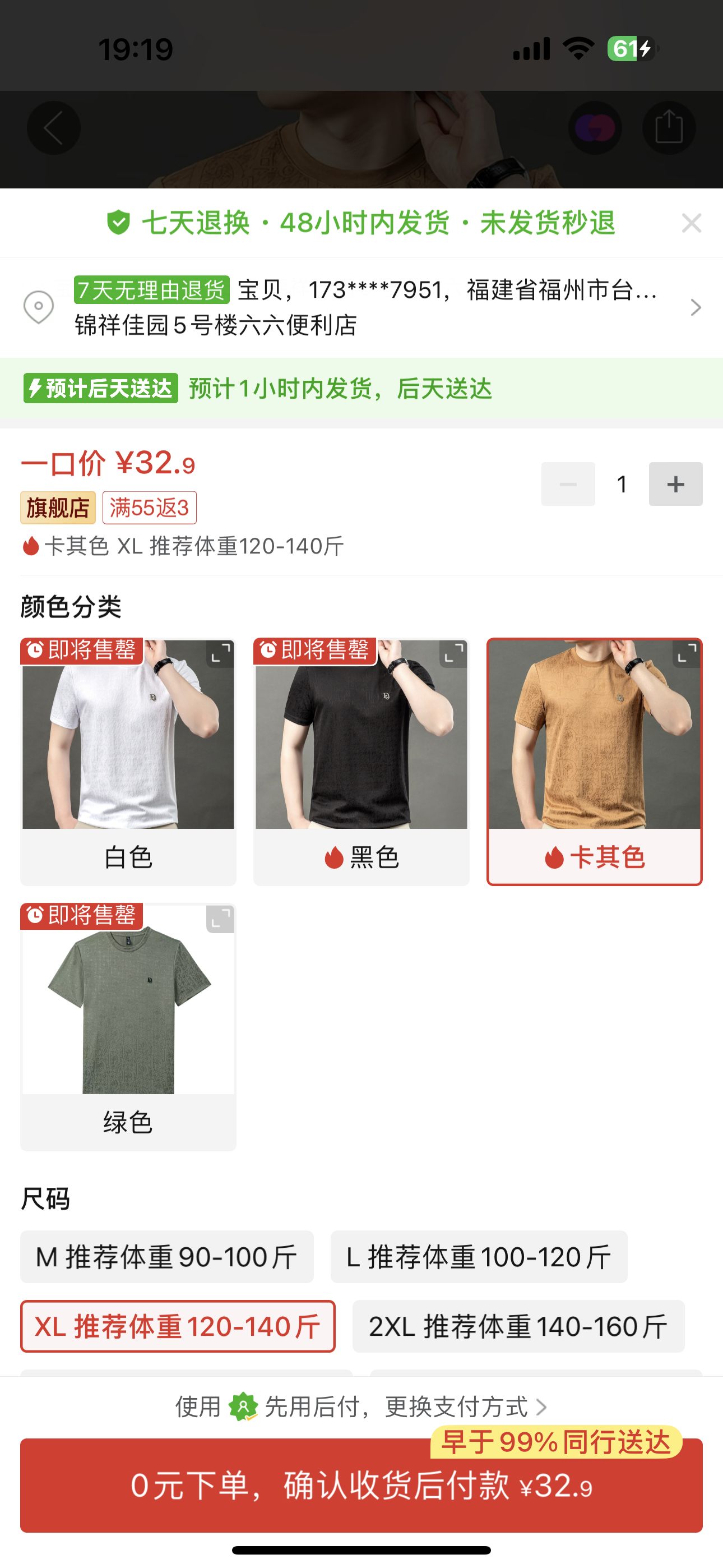Pick size XL 推荐体重120-140斤

[178, 1326]
